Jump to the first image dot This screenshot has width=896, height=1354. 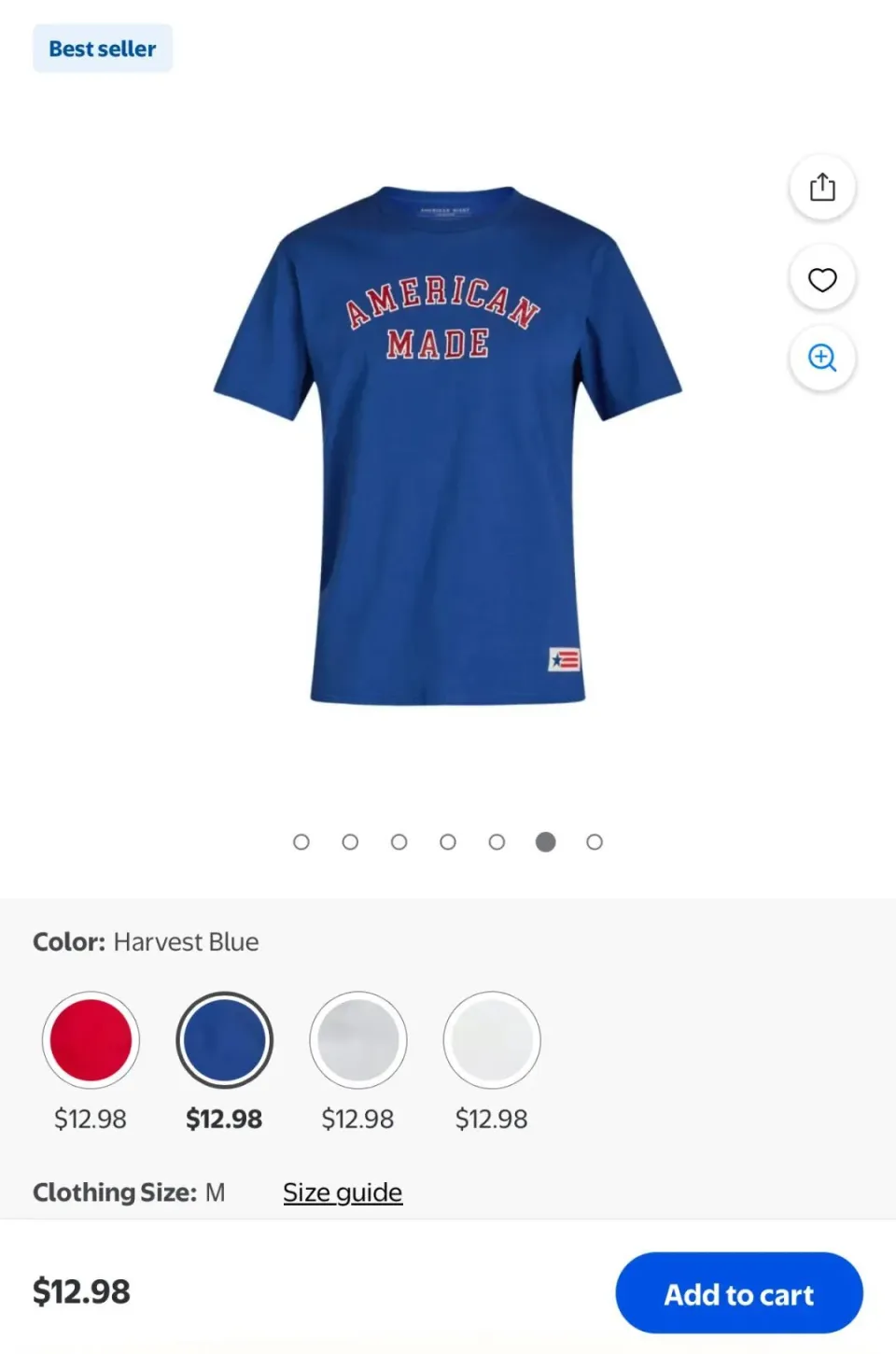pyautogui.click(x=301, y=842)
